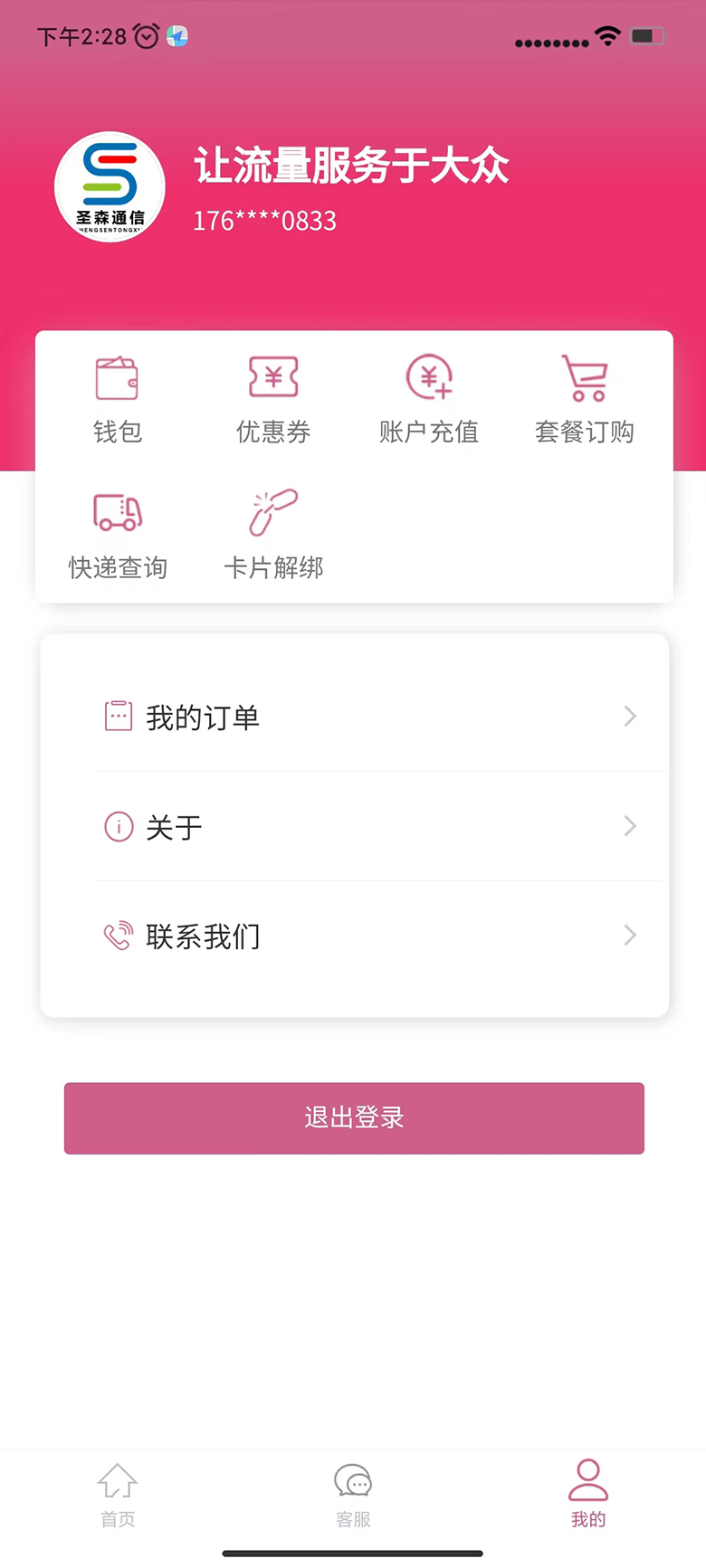Click the 圣森通信 company logo avatar
This screenshot has width=706, height=1568.
109,187
